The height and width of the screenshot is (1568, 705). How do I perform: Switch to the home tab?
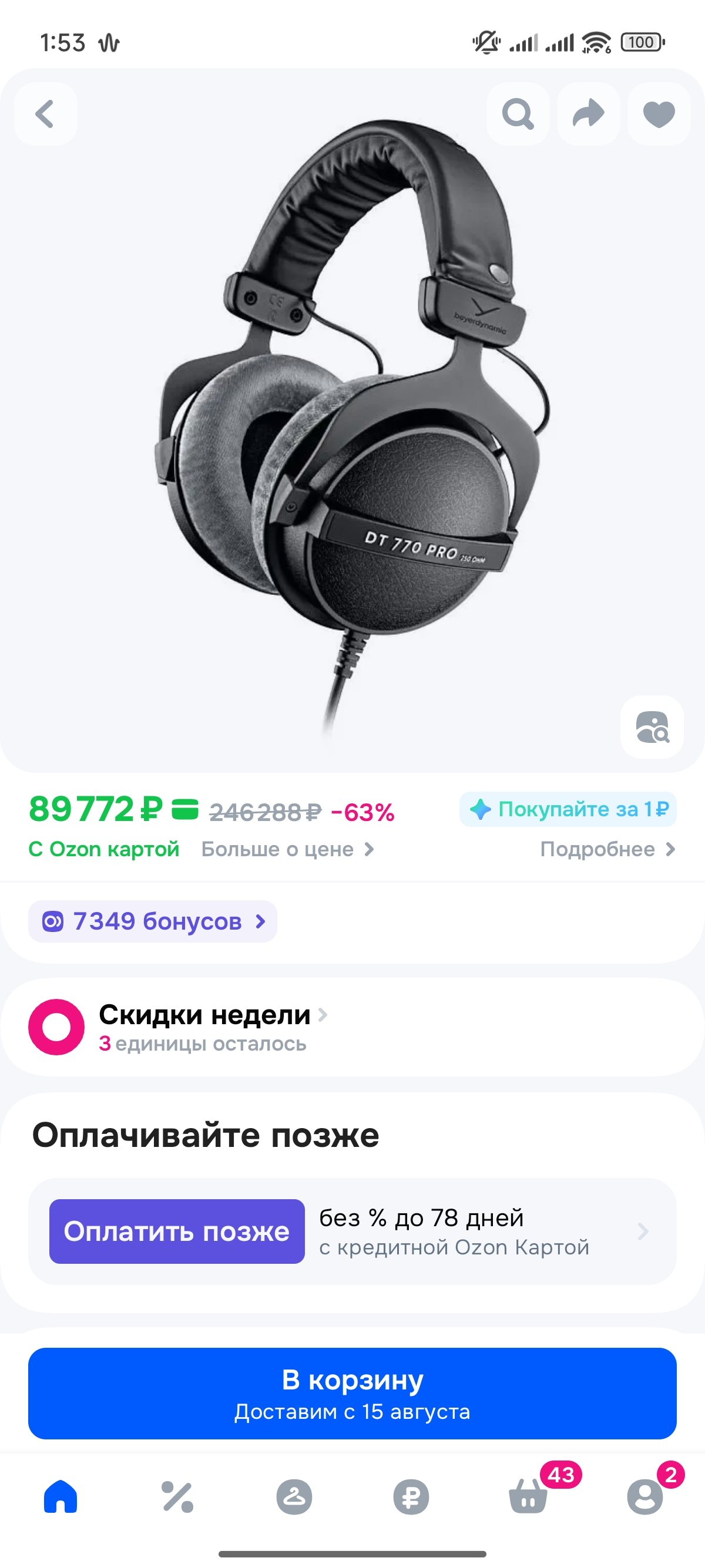(61, 1497)
